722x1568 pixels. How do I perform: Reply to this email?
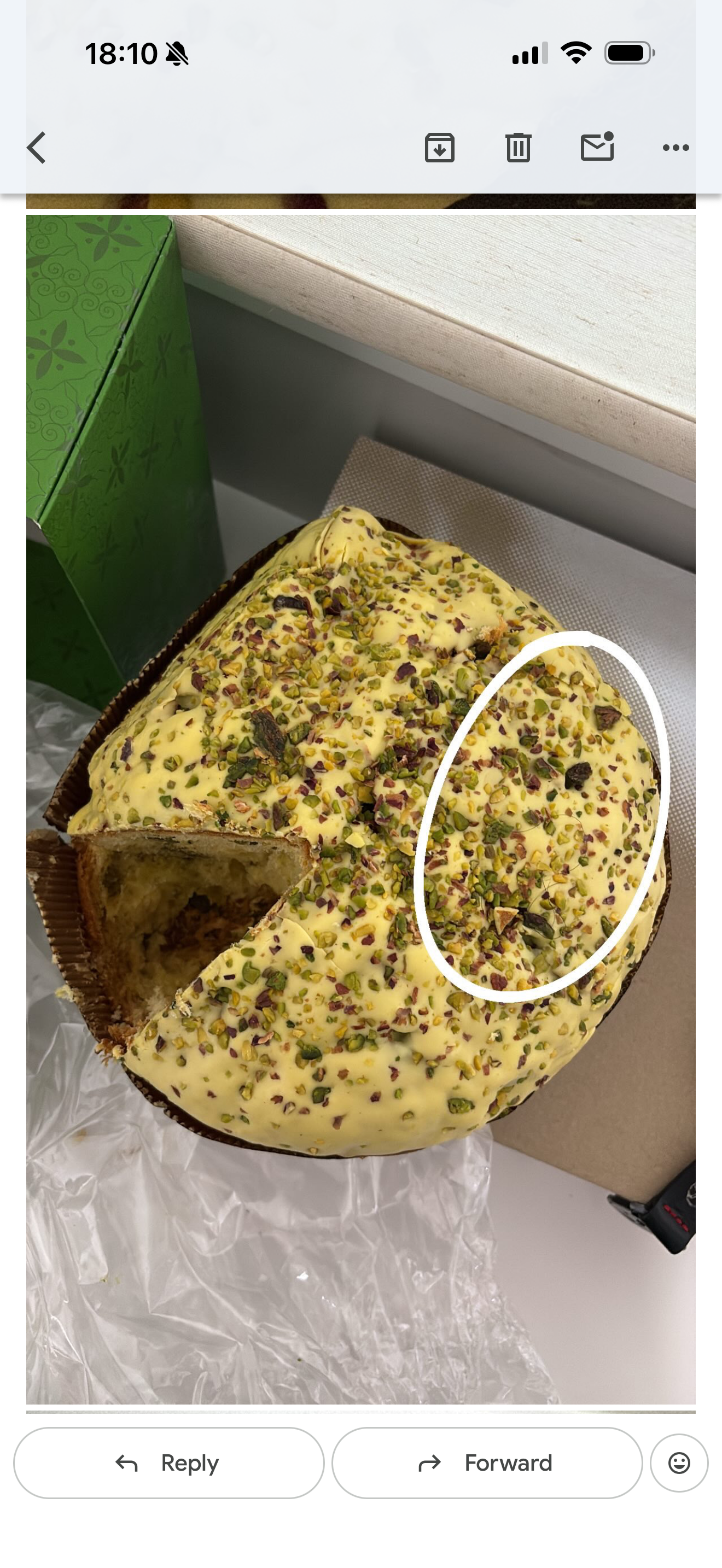(168, 1462)
